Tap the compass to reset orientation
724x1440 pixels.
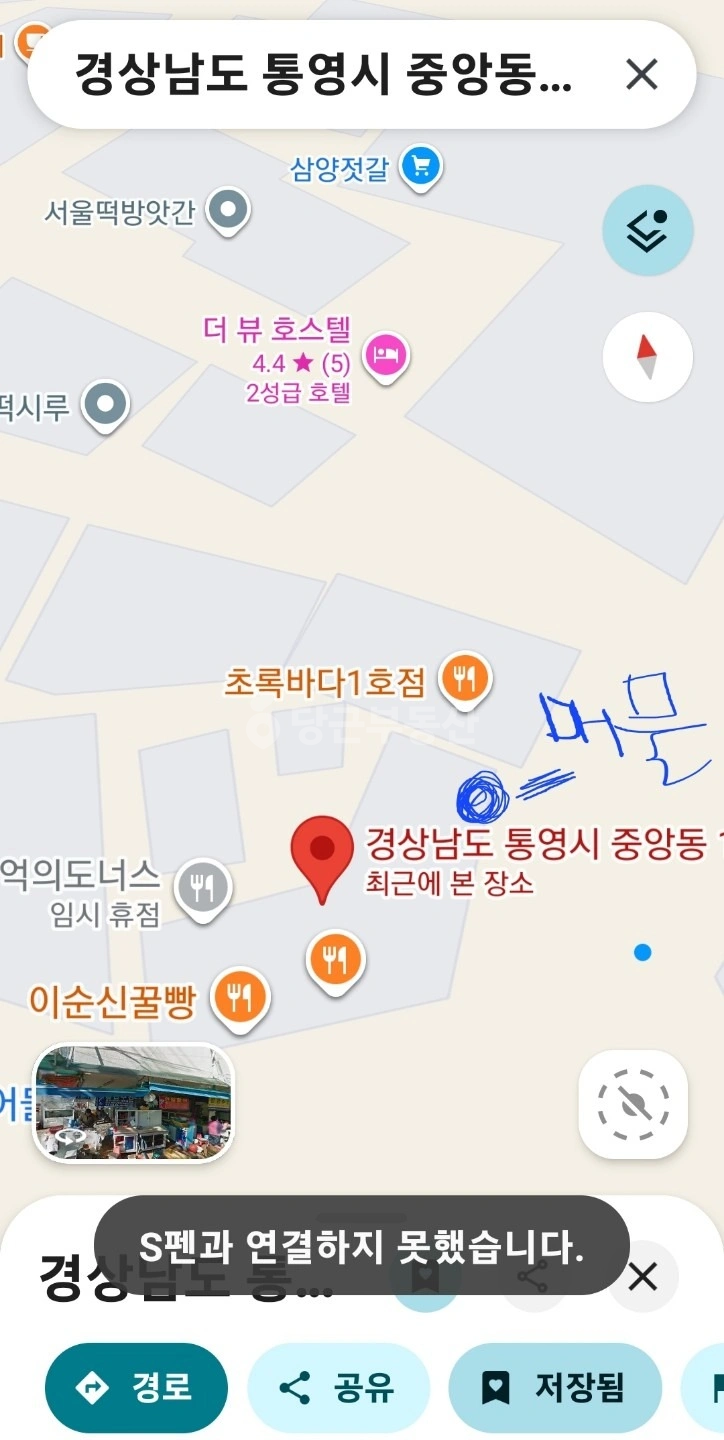[648, 357]
